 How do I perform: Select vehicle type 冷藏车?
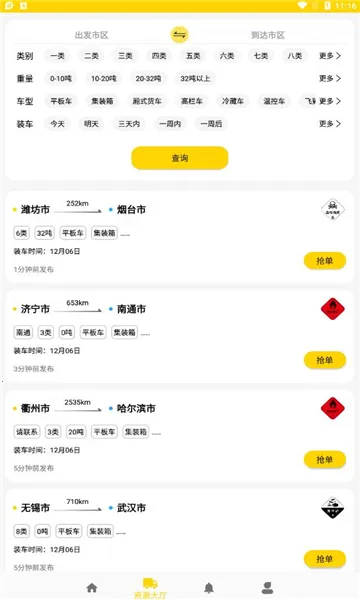233,101
